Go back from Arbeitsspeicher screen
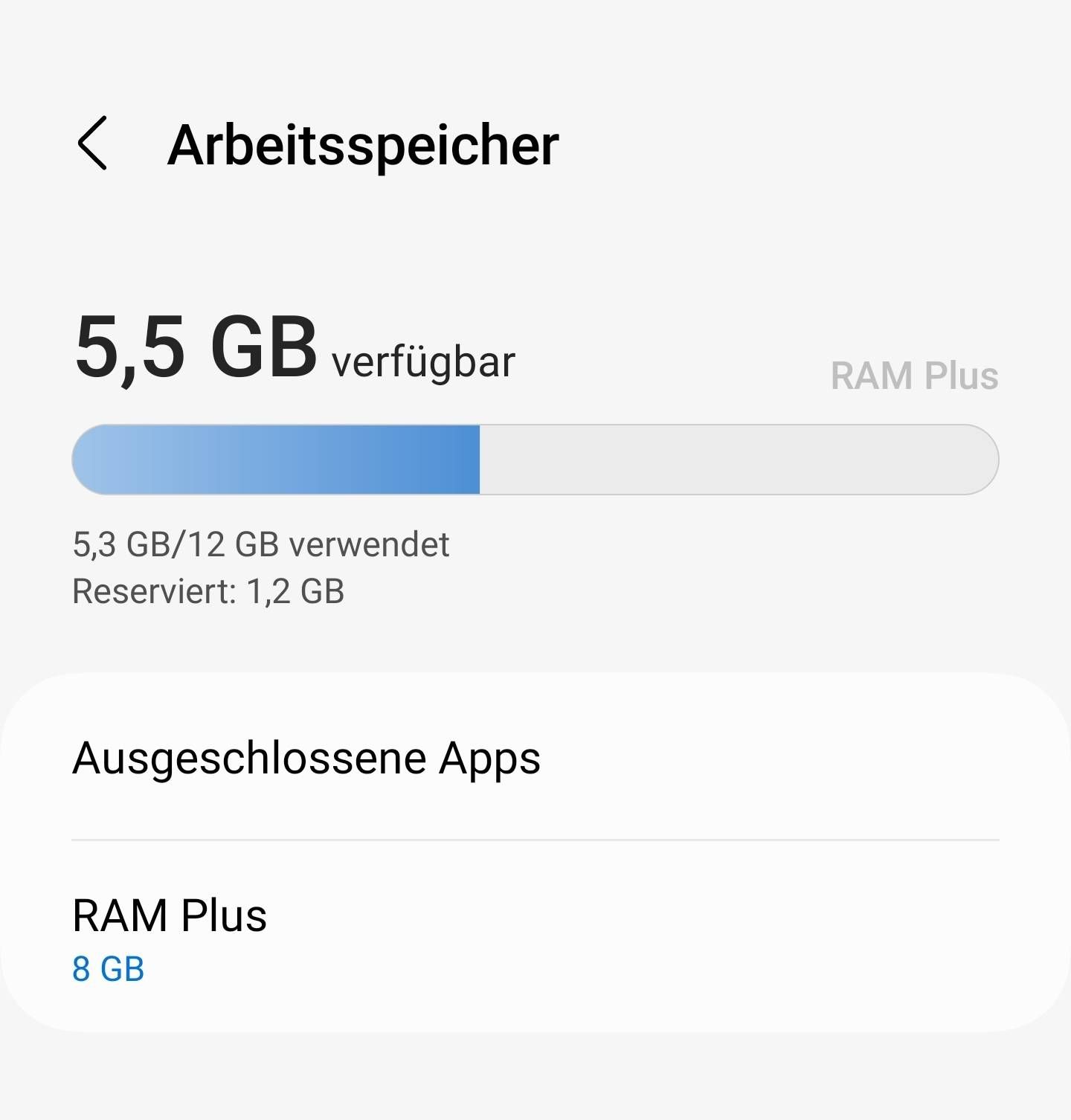Image resolution: width=1071 pixels, height=1120 pixels. [x=93, y=144]
